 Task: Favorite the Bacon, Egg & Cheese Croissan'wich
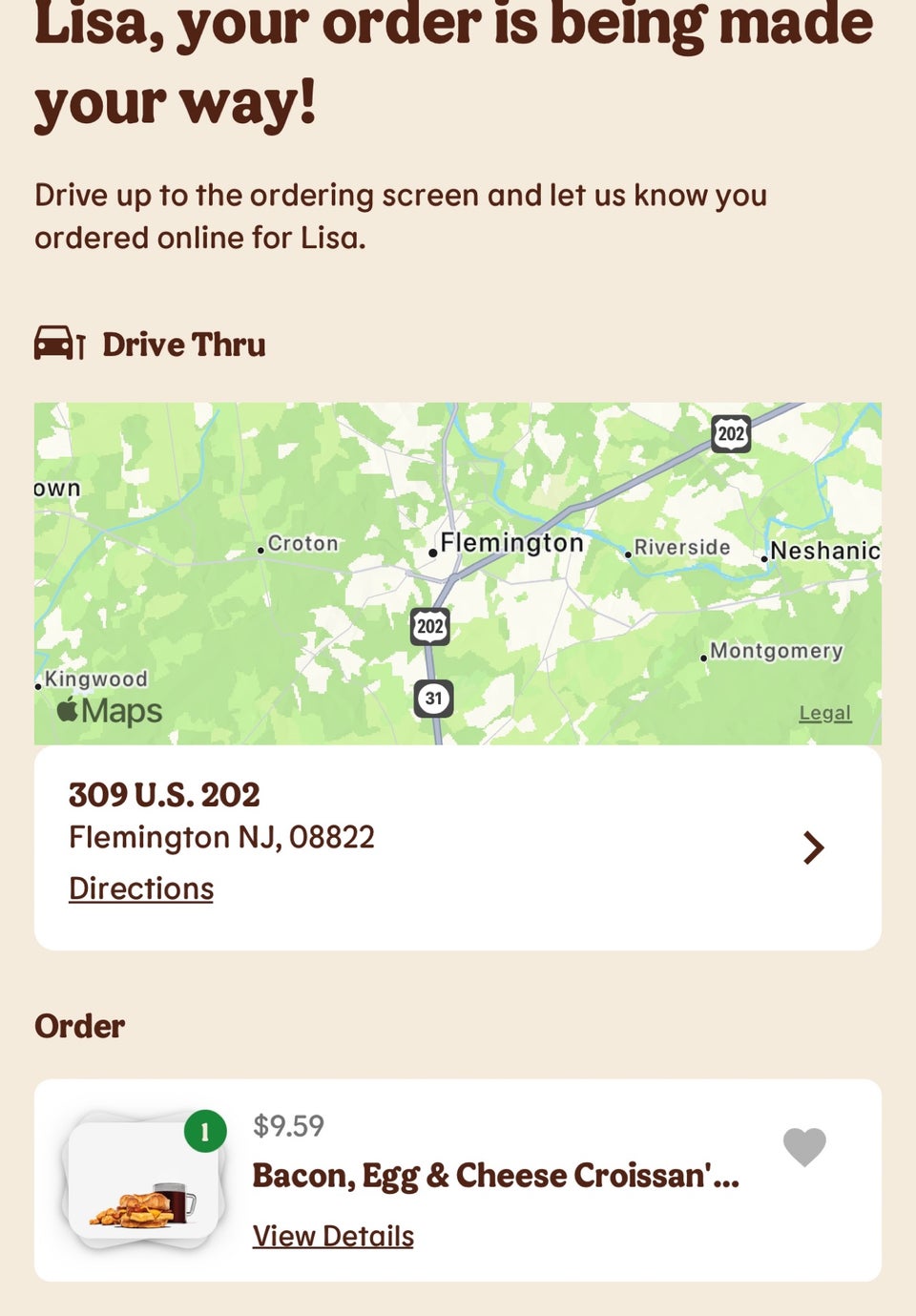pos(804,1146)
